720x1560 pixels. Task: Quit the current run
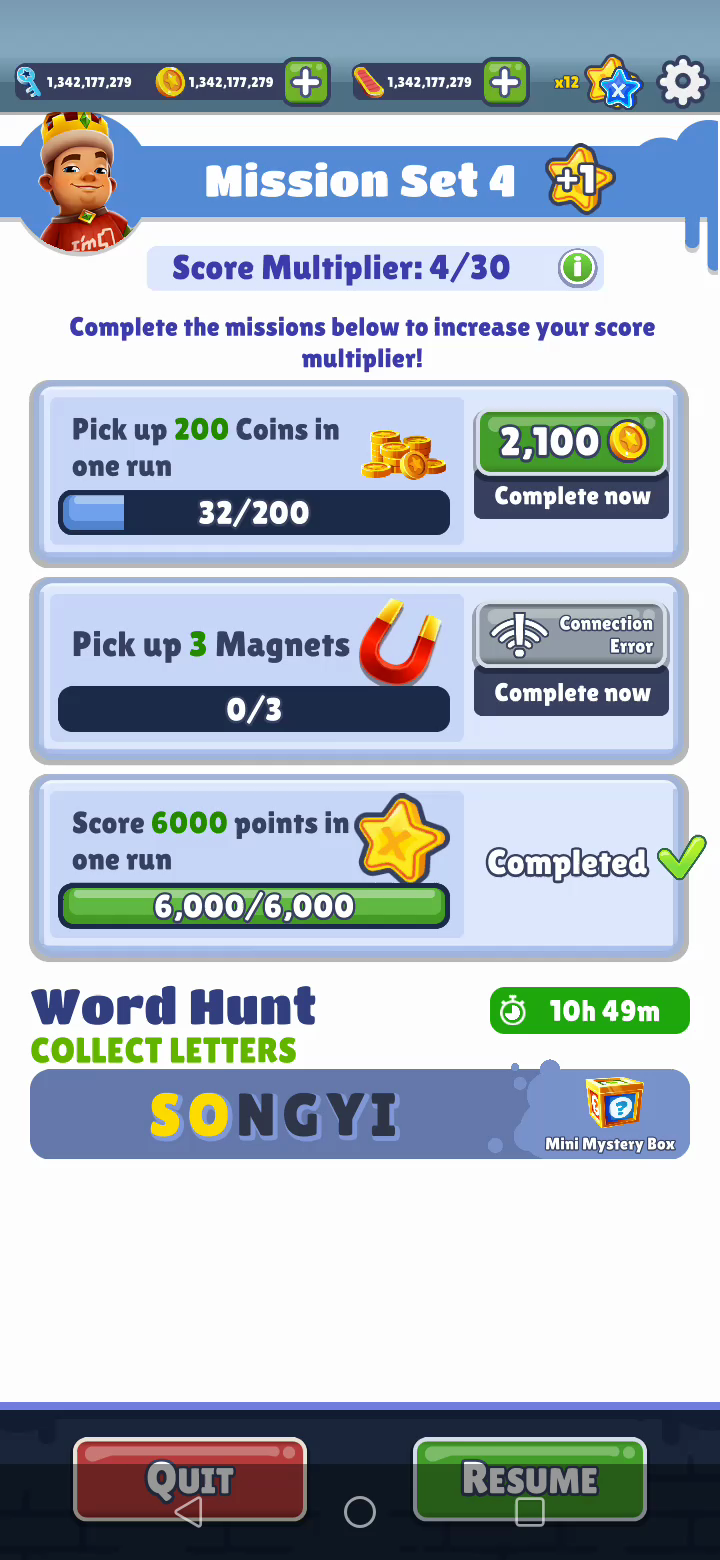(x=190, y=1479)
